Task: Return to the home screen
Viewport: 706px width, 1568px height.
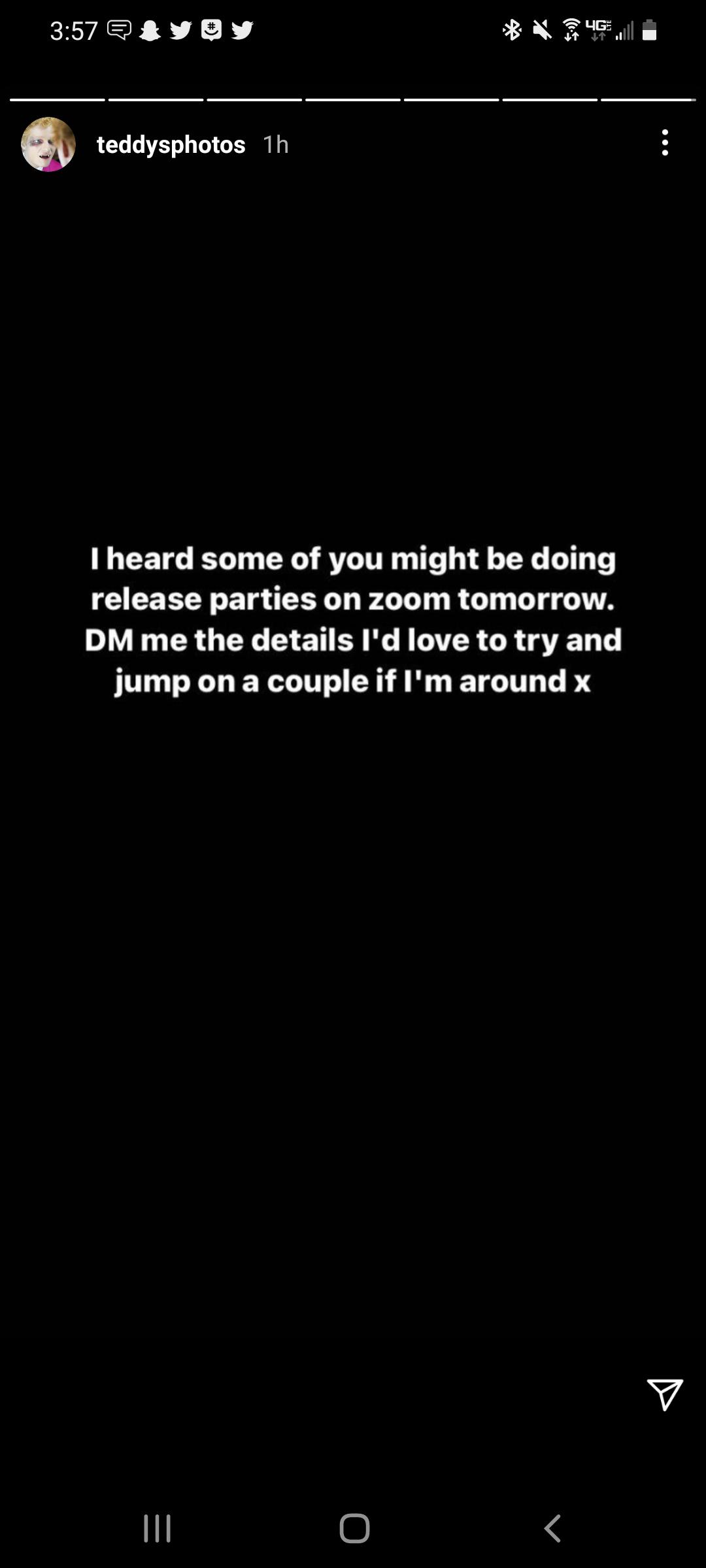Action: point(354,1528)
